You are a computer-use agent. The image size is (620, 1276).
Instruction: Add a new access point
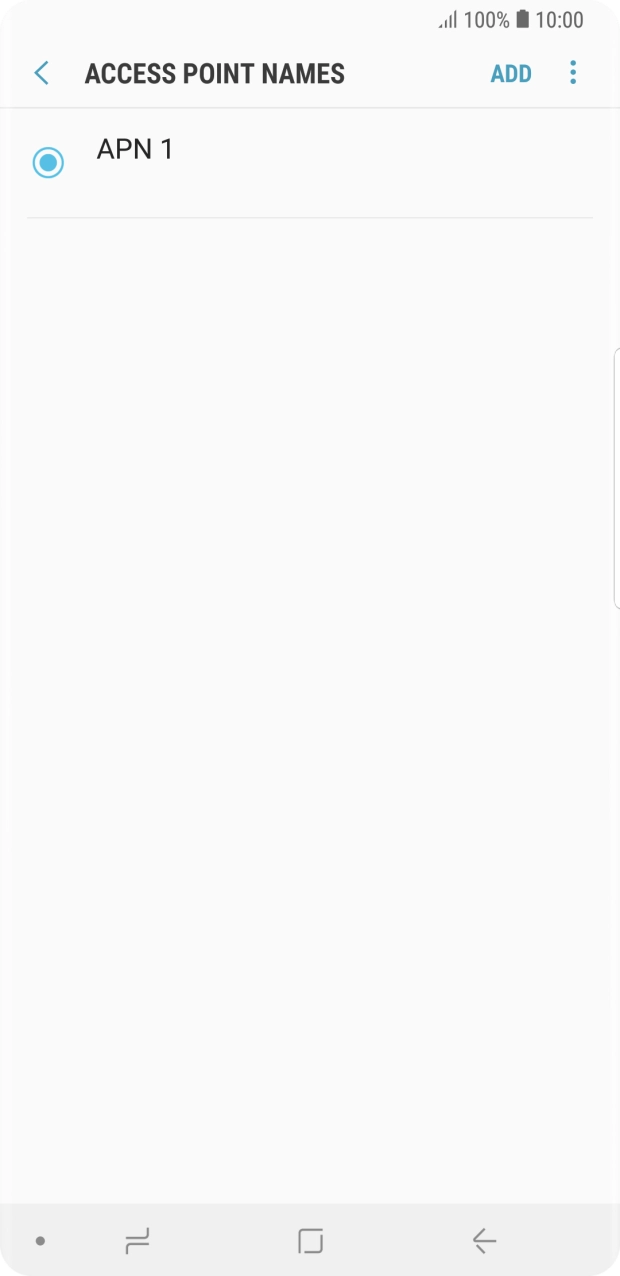click(x=510, y=74)
